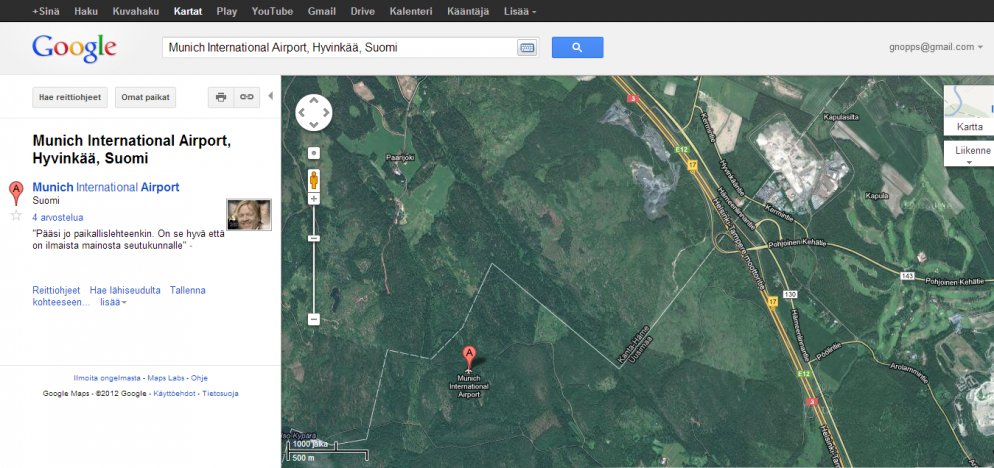Open Omat paikat
The height and width of the screenshot is (468, 994).
pyautogui.click(x=145, y=97)
